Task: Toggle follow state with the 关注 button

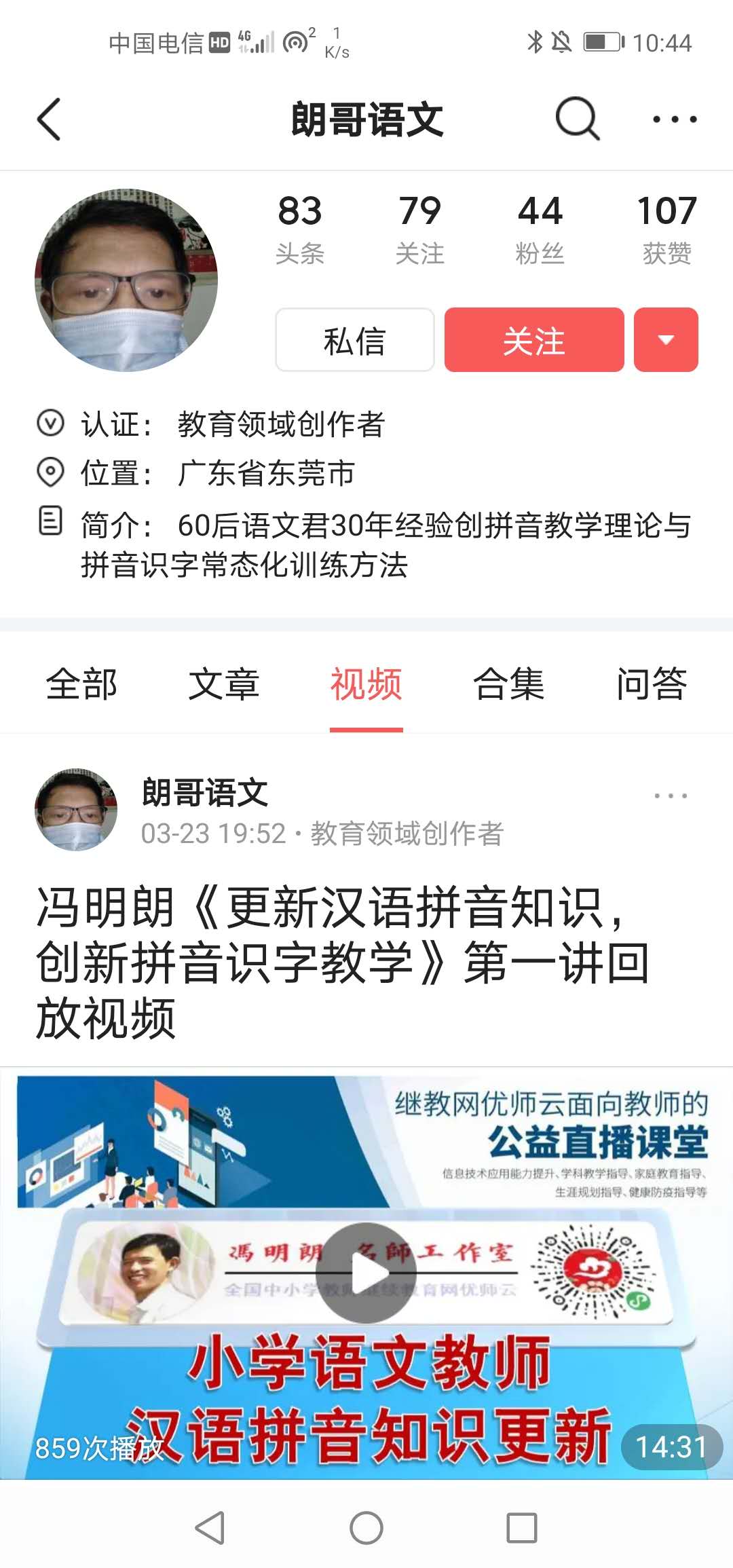Action: (535, 341)
